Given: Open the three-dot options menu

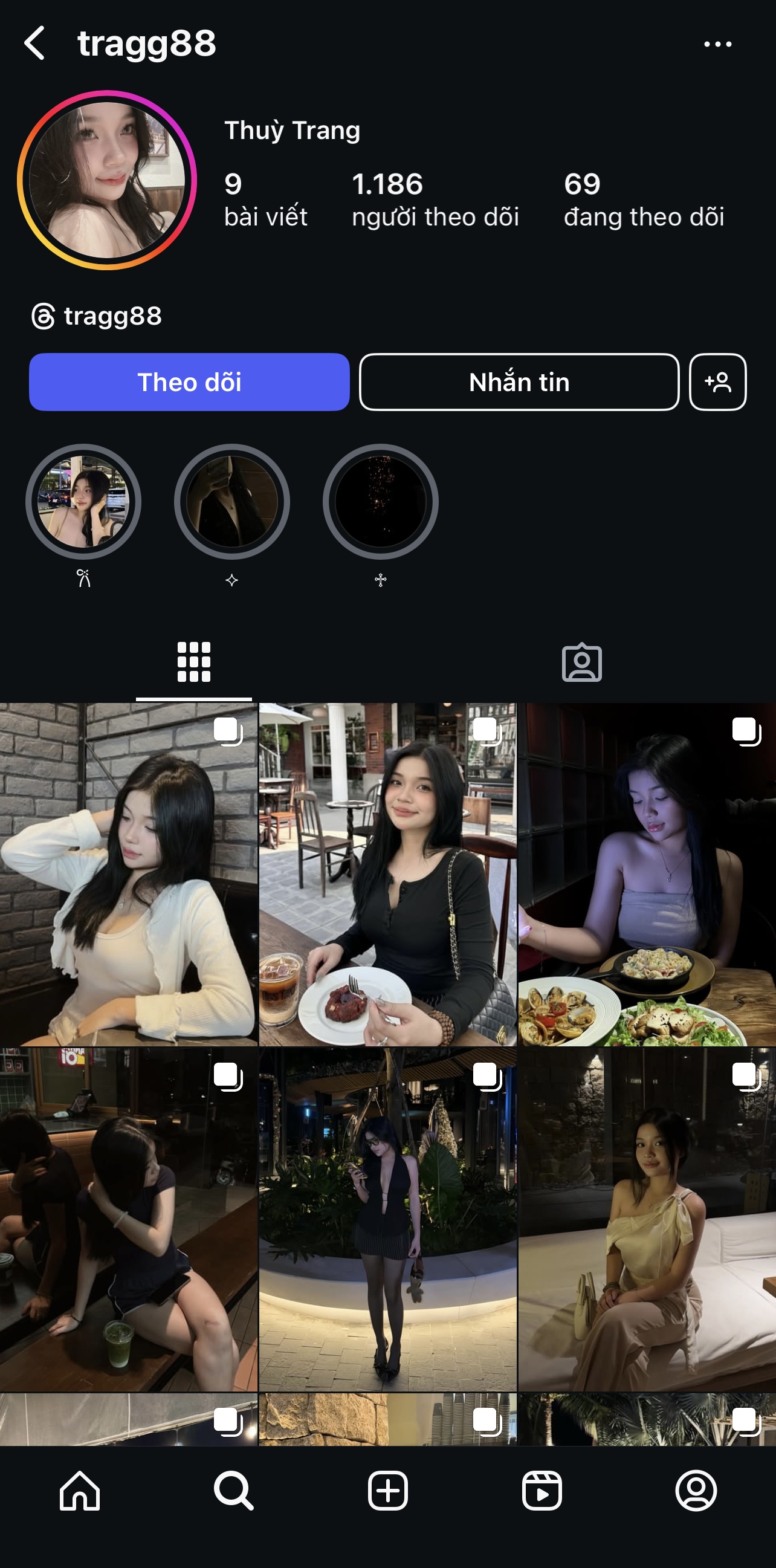Looking at the screenshot, I should [x=717, y=44].
